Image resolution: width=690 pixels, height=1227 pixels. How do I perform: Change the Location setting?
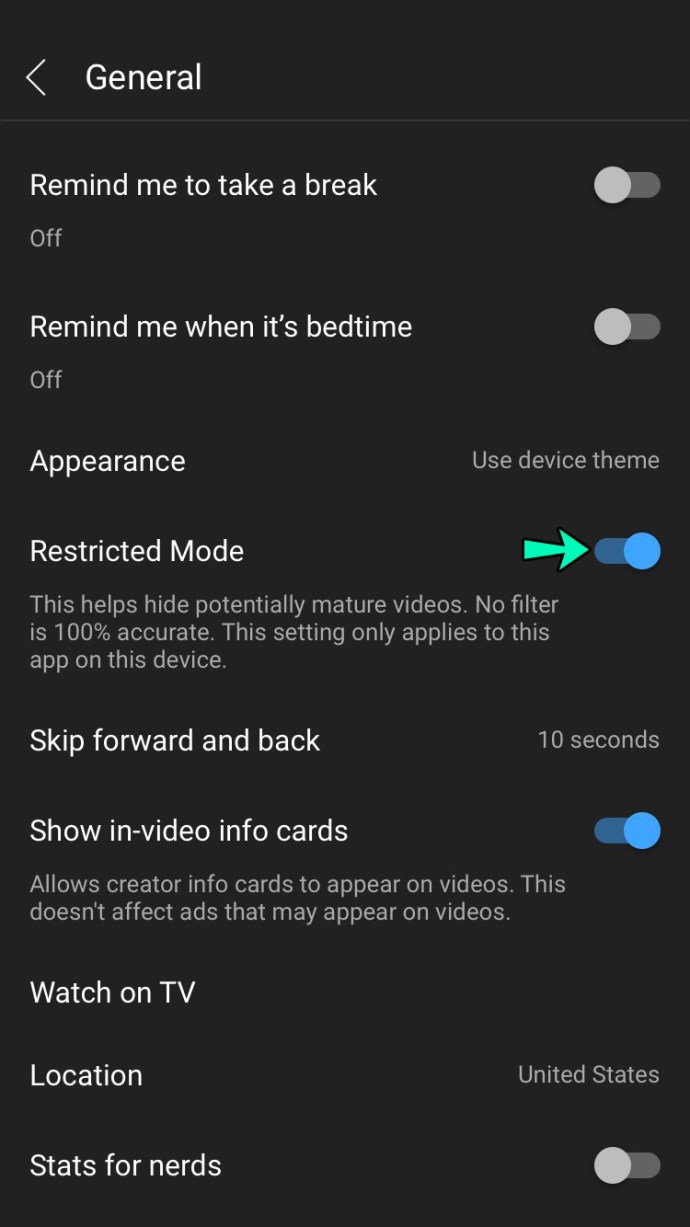click(344, 1075)
